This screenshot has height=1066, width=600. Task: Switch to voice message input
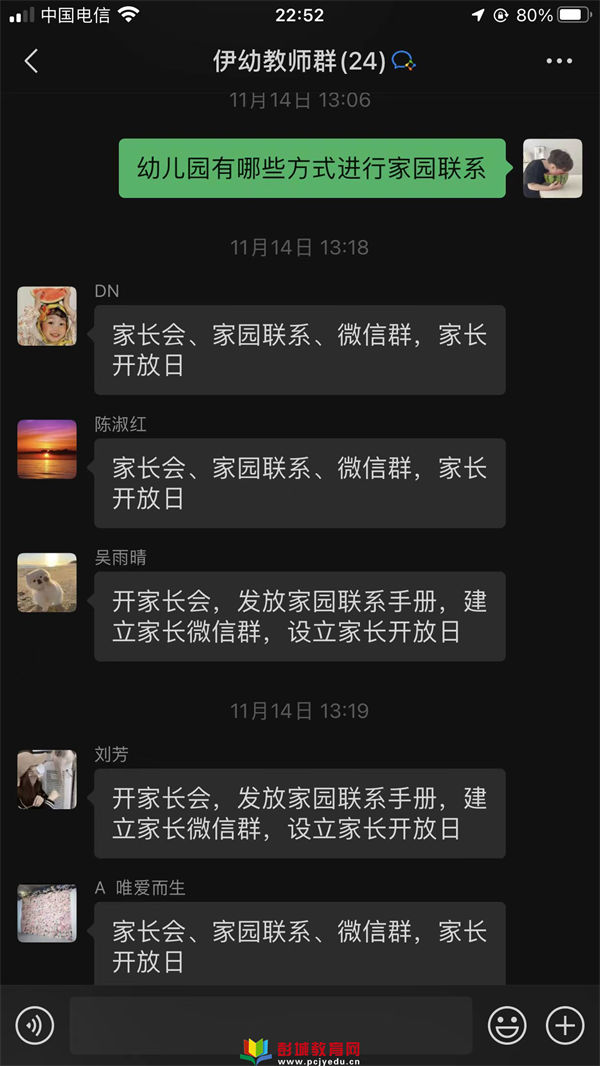pyautogui.click(x=35, y=1025)
